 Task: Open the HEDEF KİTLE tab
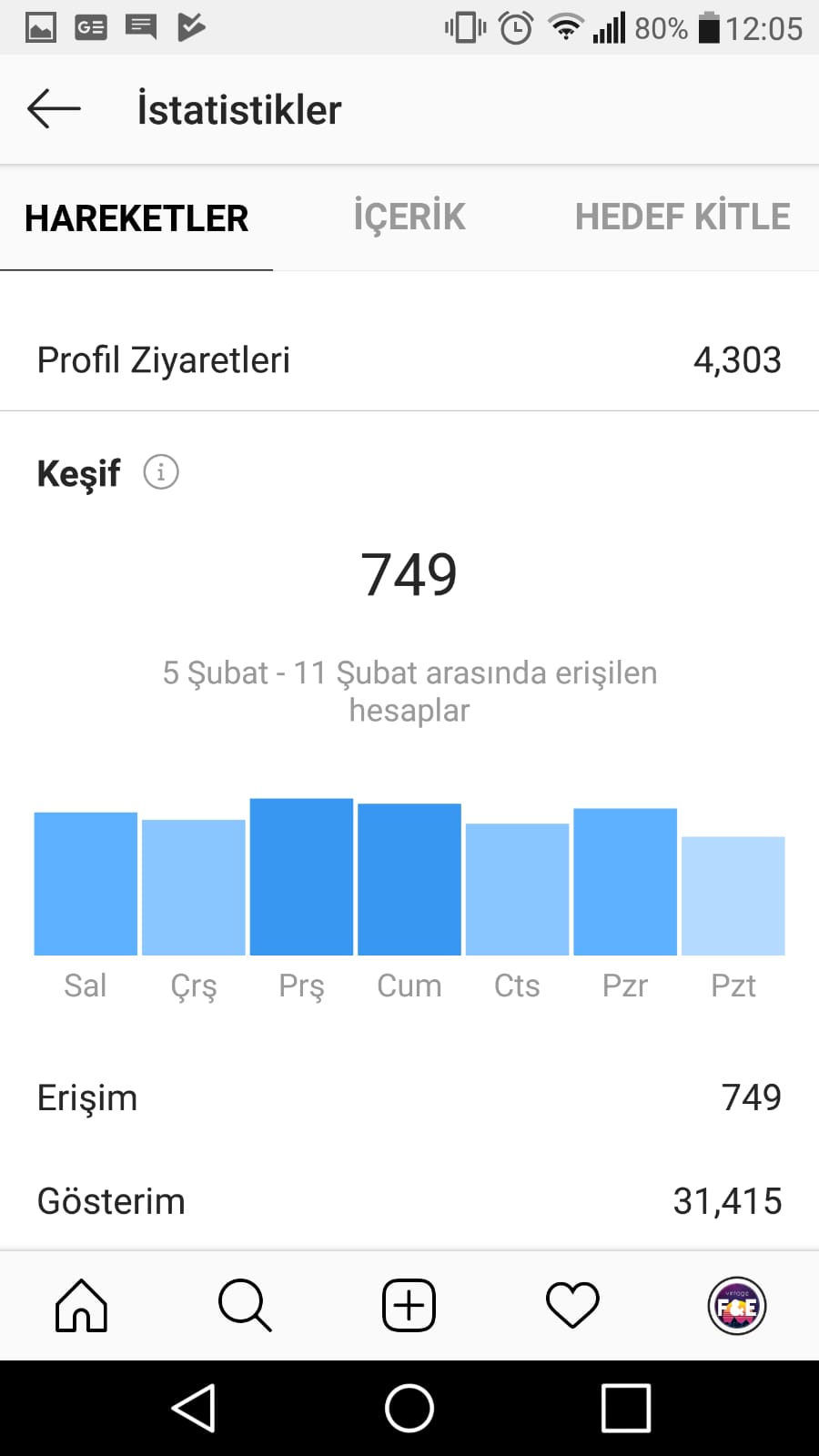tap(682, 217)
